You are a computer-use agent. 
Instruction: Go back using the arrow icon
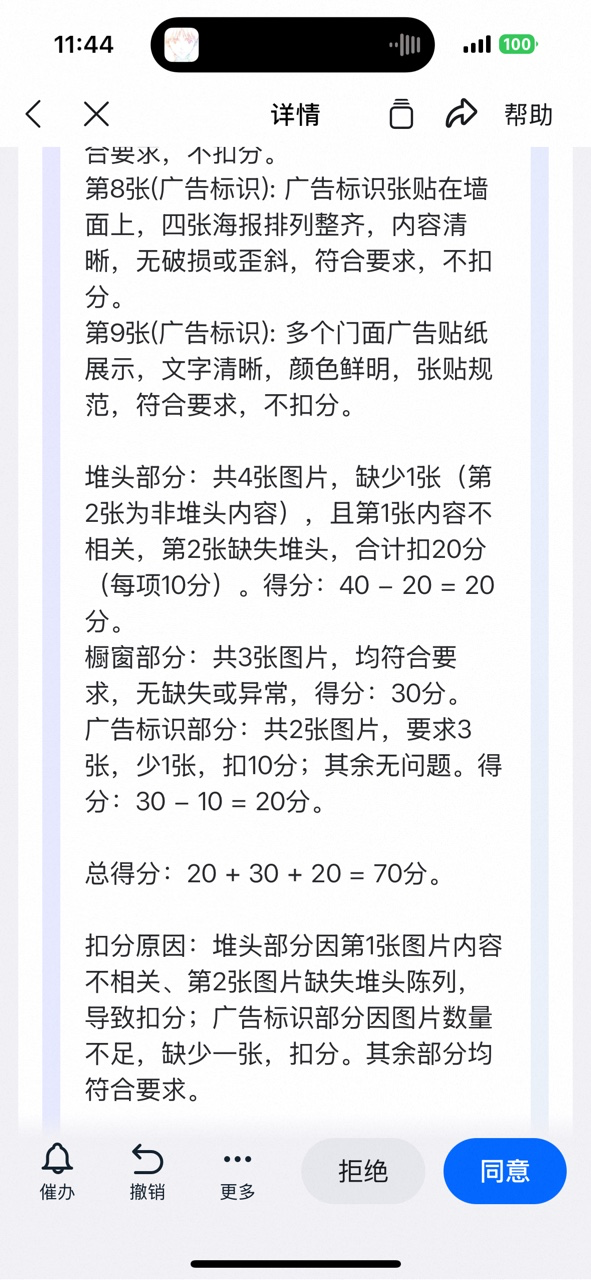click(33, 114)
